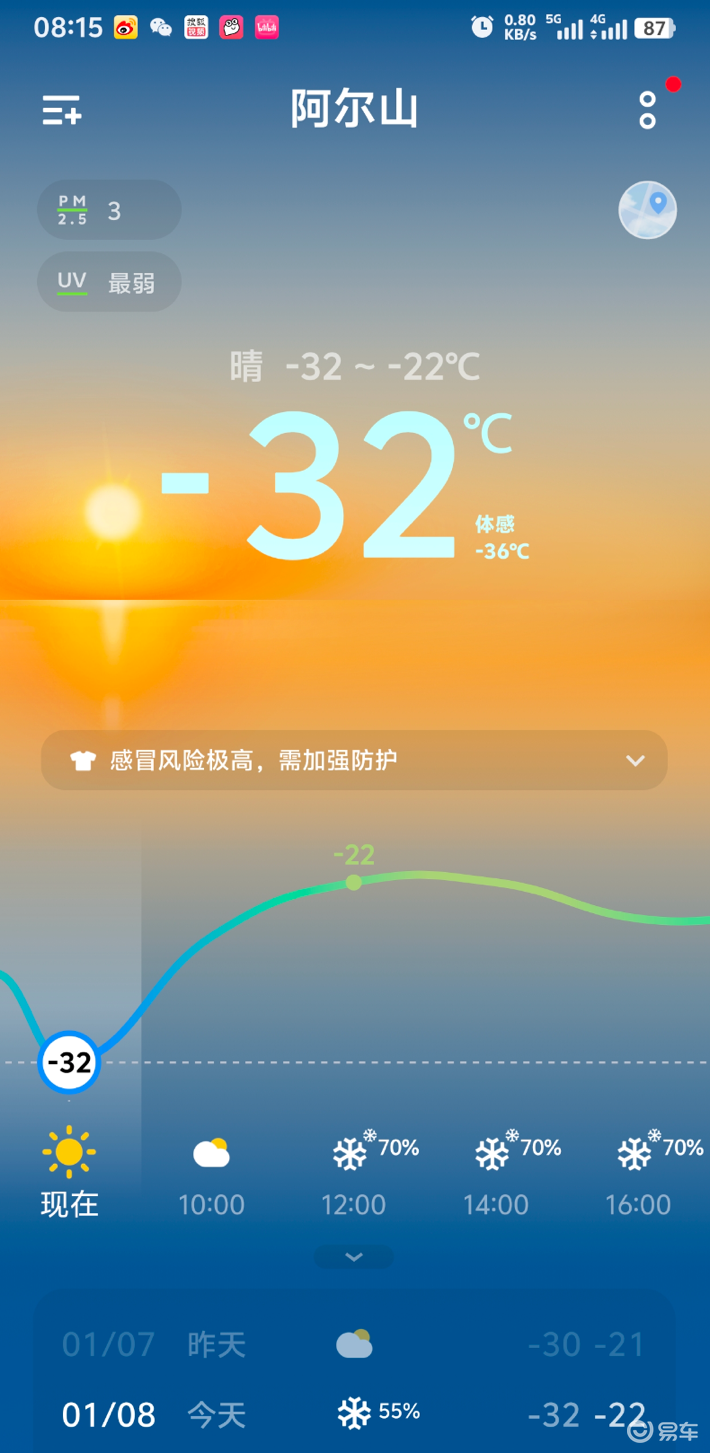Select the 12:00 hourly forecast
The height and width of the screenshot is (1453, 710).
point(353,1178)
